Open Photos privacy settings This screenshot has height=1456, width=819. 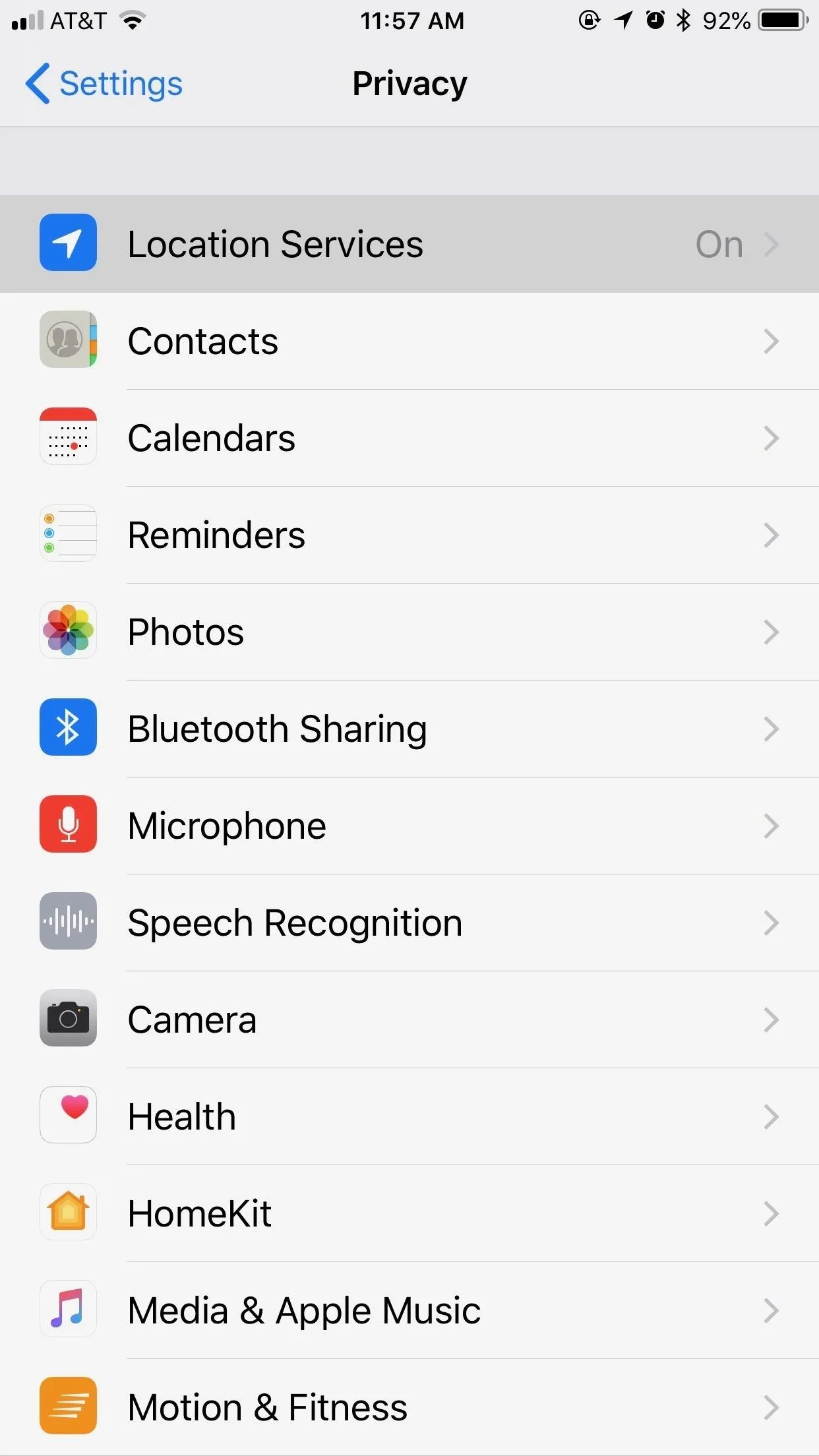tap(409, 632)
